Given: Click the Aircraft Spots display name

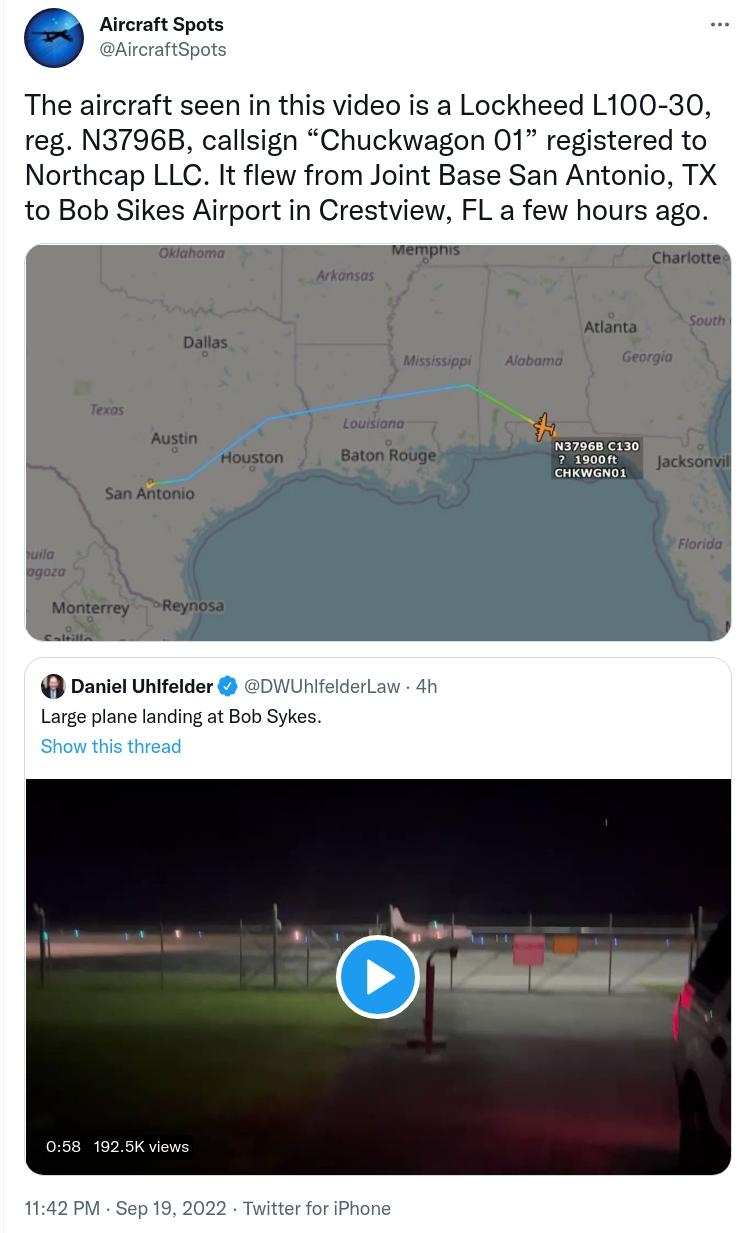Looking at the screenshot, I should point(161,24).
